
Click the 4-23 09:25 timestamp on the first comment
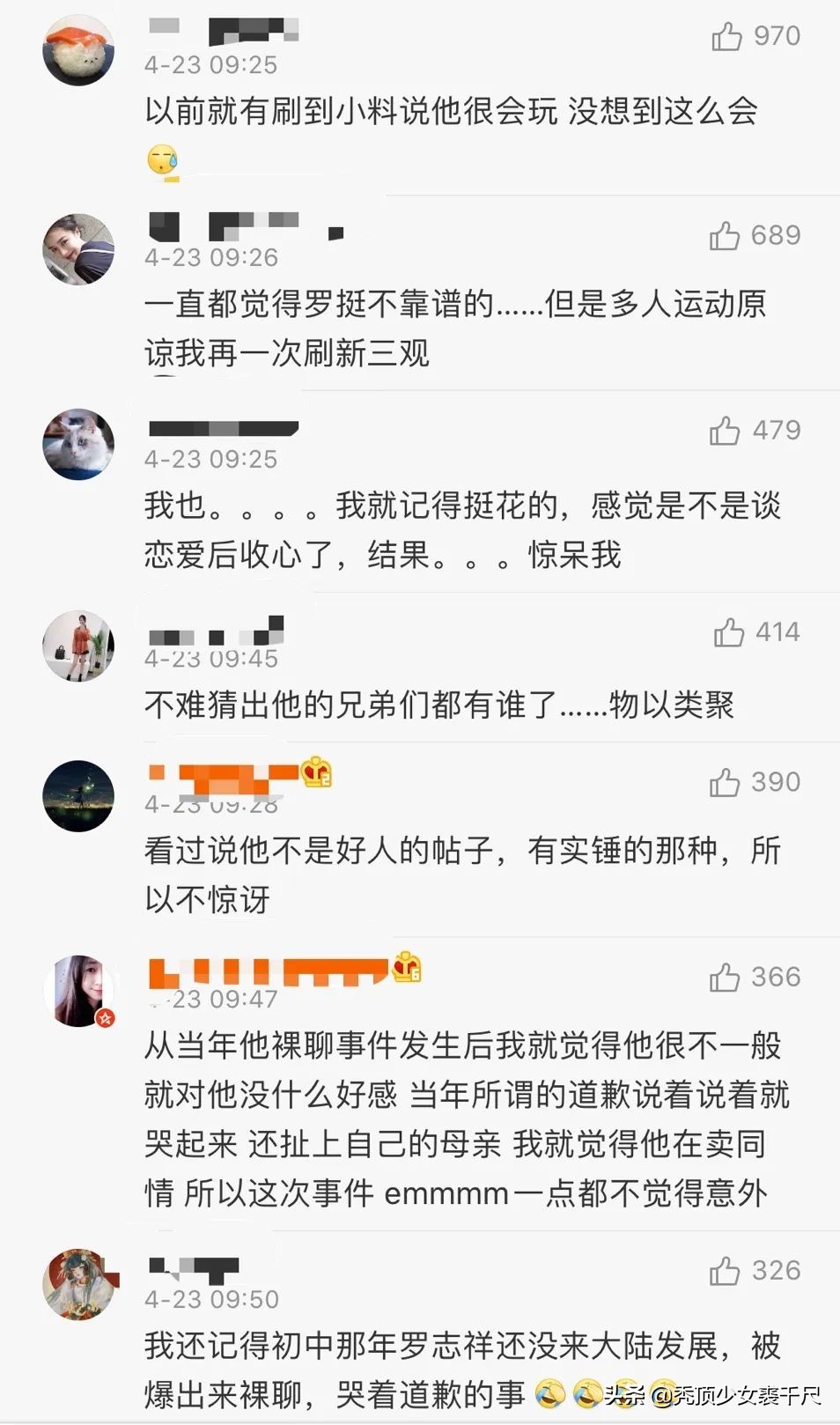point(211,65)
